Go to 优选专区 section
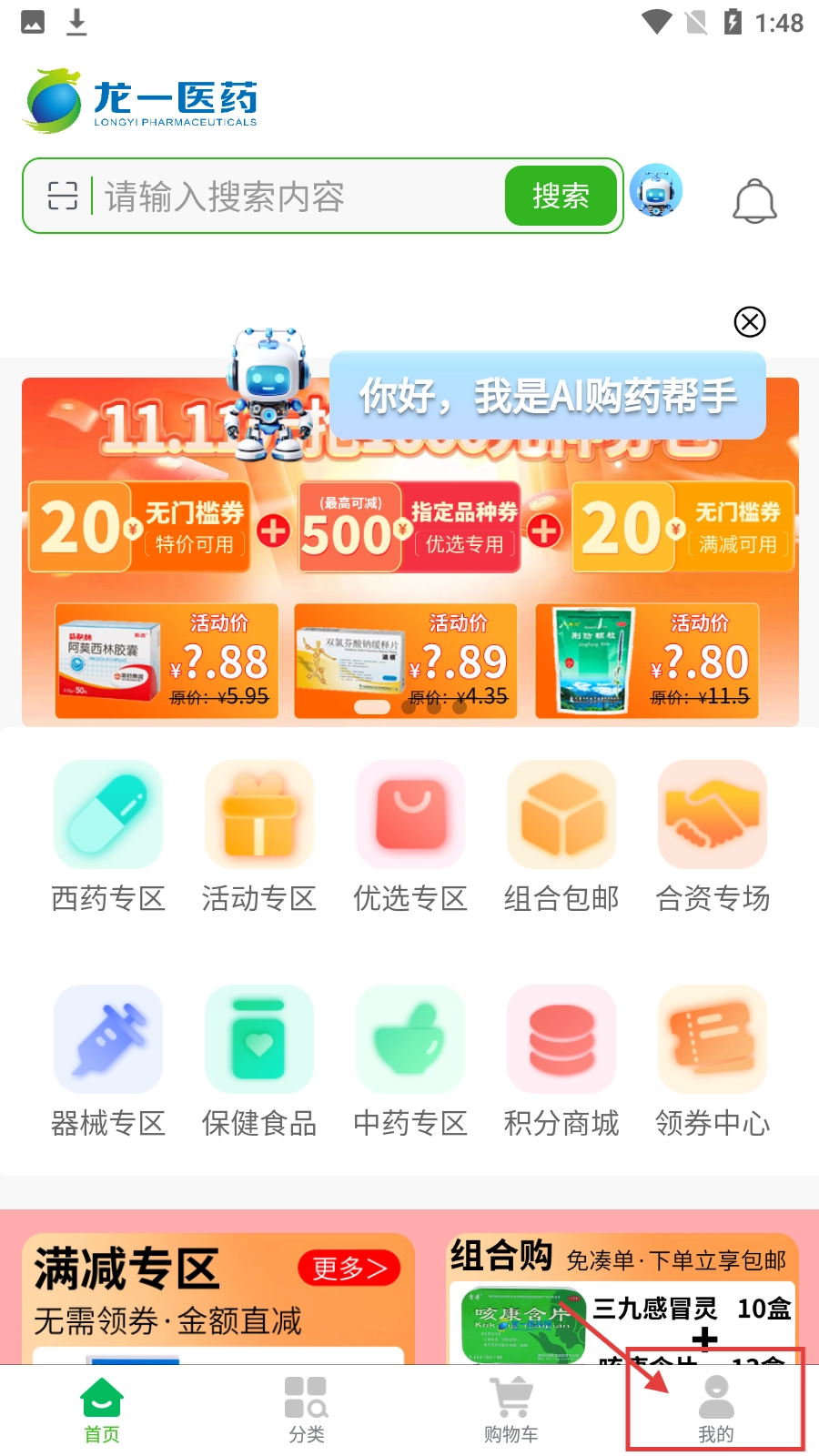Image resolution: width=819 pixels, height=1456 pixels. (410, 835)
